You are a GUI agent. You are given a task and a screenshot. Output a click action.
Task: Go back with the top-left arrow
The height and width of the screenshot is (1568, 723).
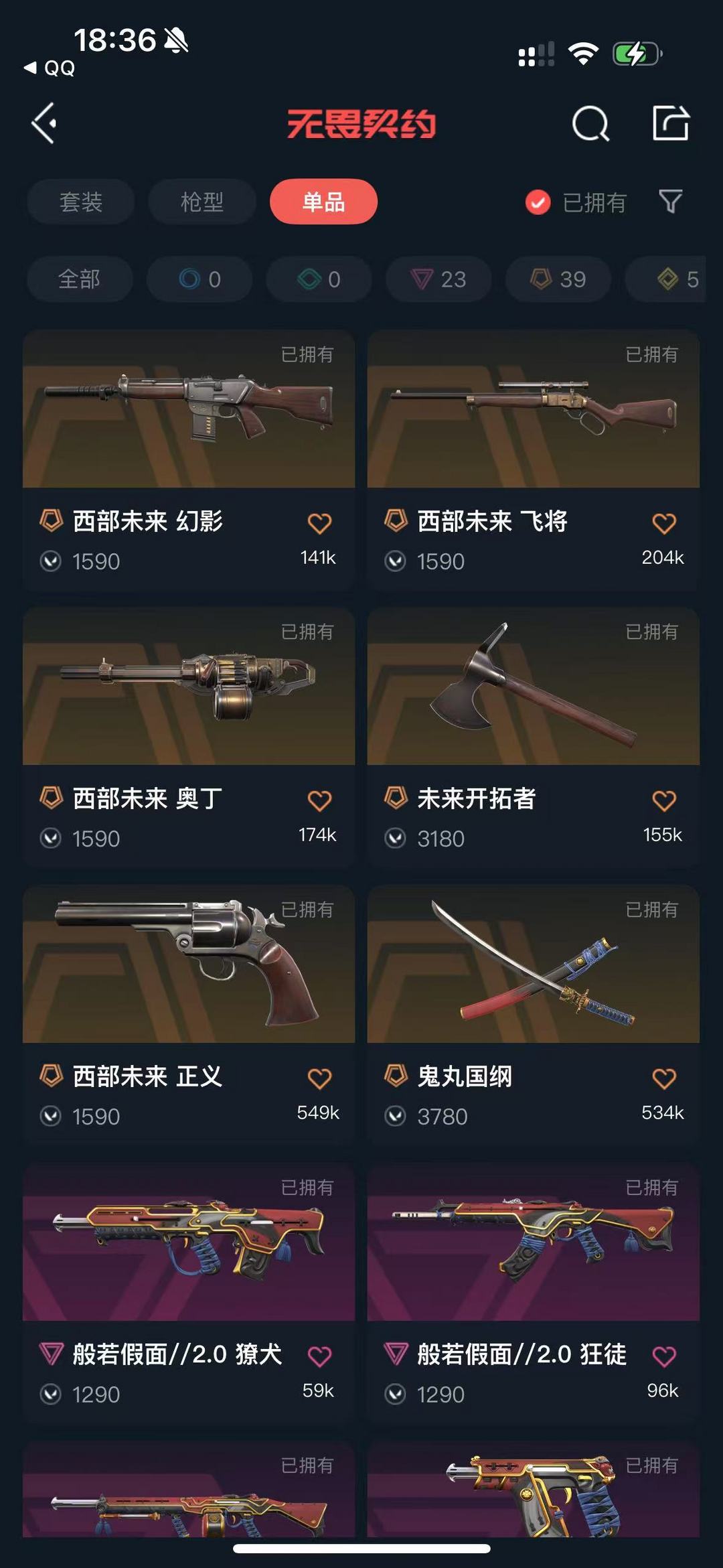(44, 123)
